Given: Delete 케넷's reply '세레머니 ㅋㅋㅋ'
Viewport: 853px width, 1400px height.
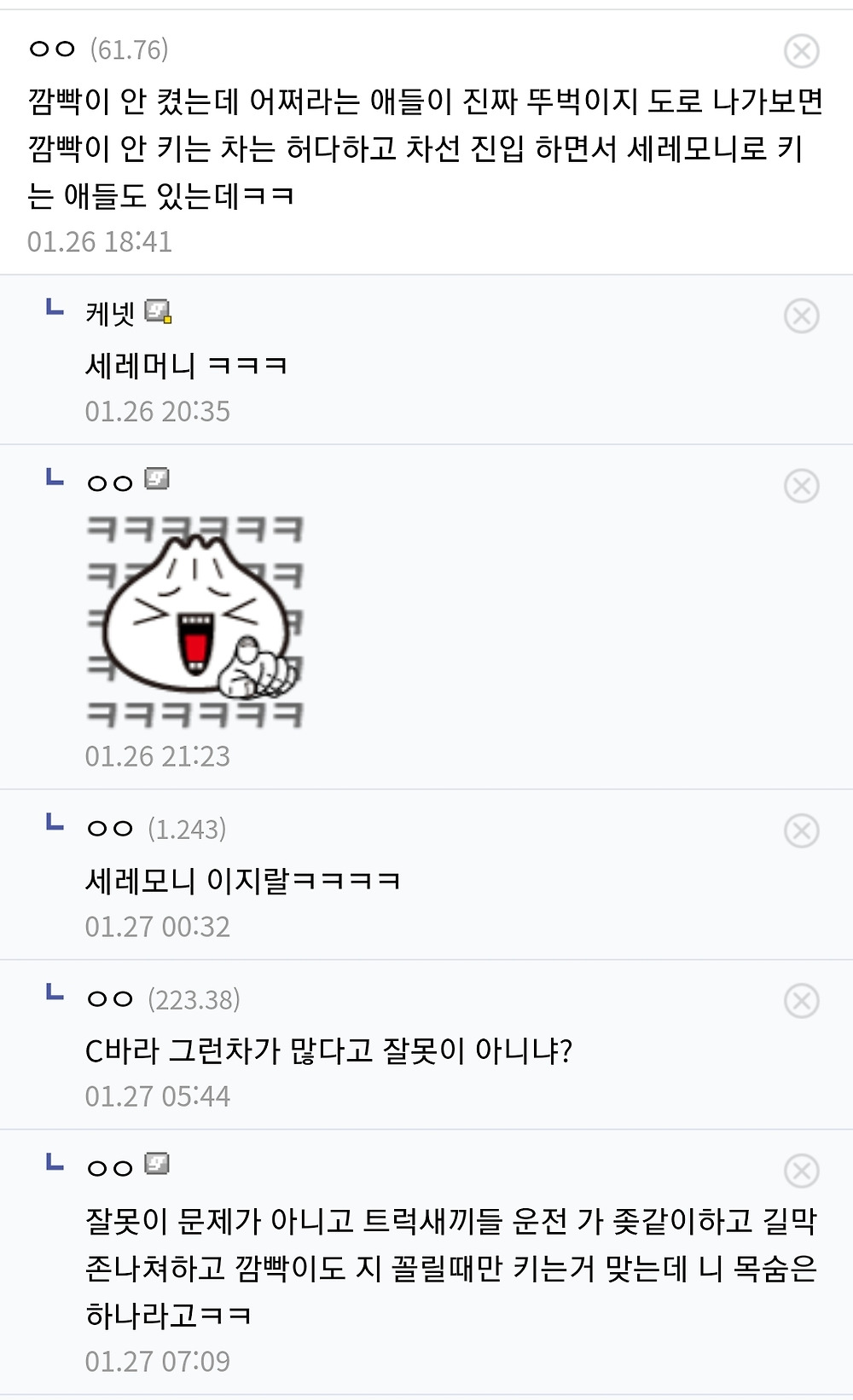Looking at the screenshot, I should tap(801, 316).
